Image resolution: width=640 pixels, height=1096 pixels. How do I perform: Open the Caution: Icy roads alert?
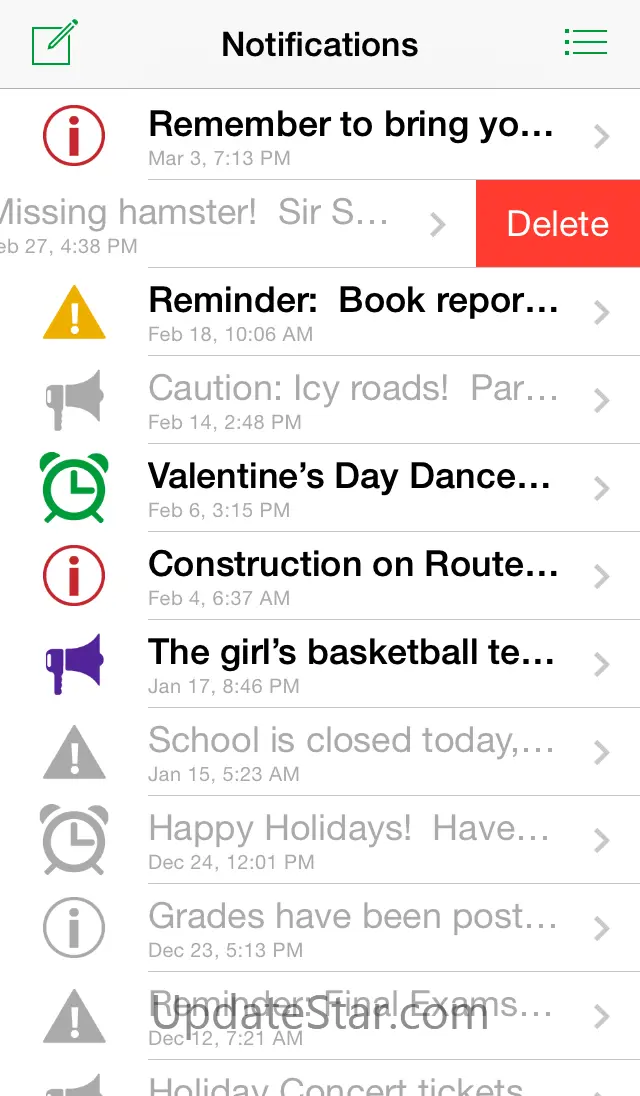pos(352,400)
